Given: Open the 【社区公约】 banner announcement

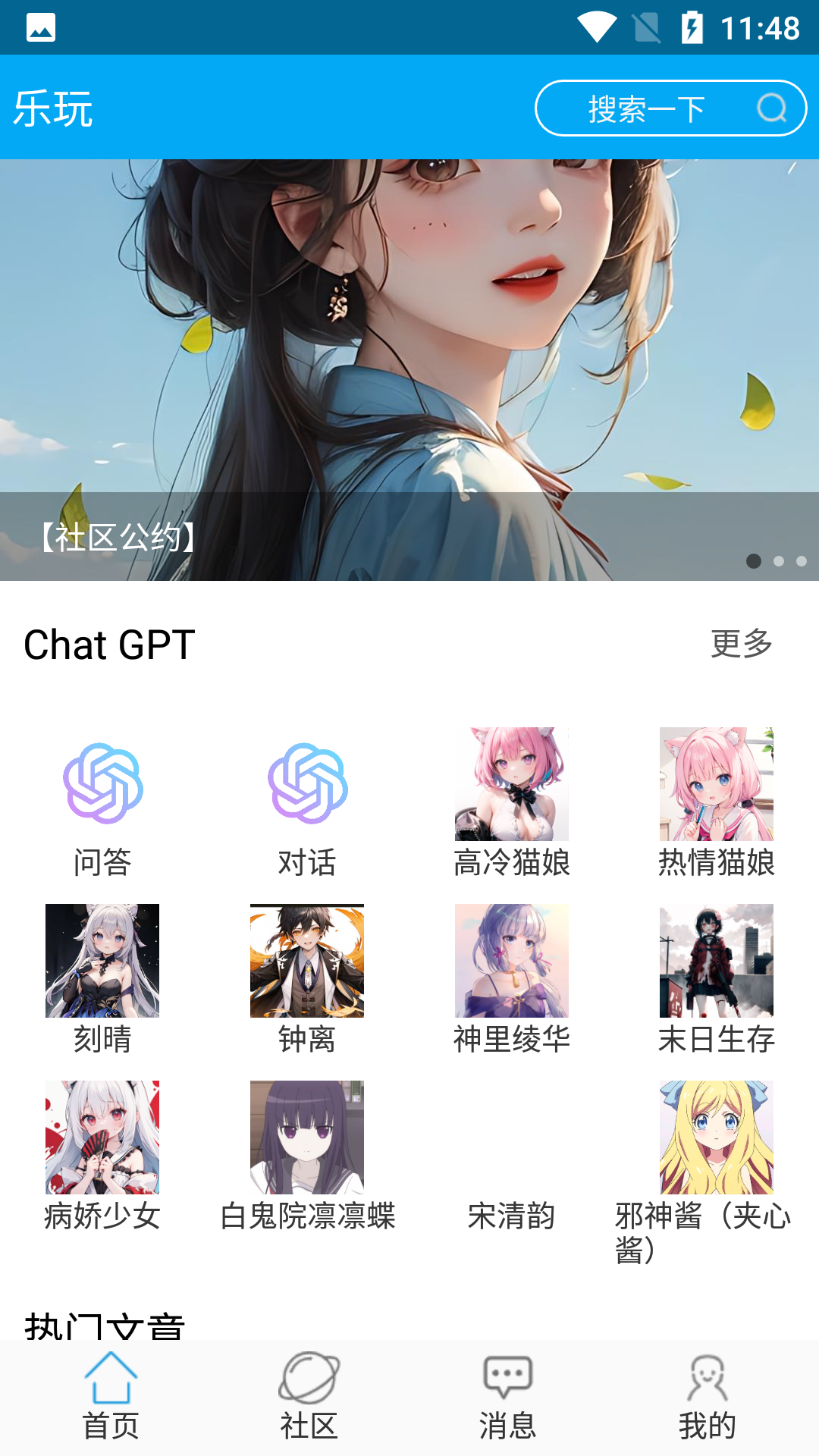Looking at the screenshot, I should 118,536.
